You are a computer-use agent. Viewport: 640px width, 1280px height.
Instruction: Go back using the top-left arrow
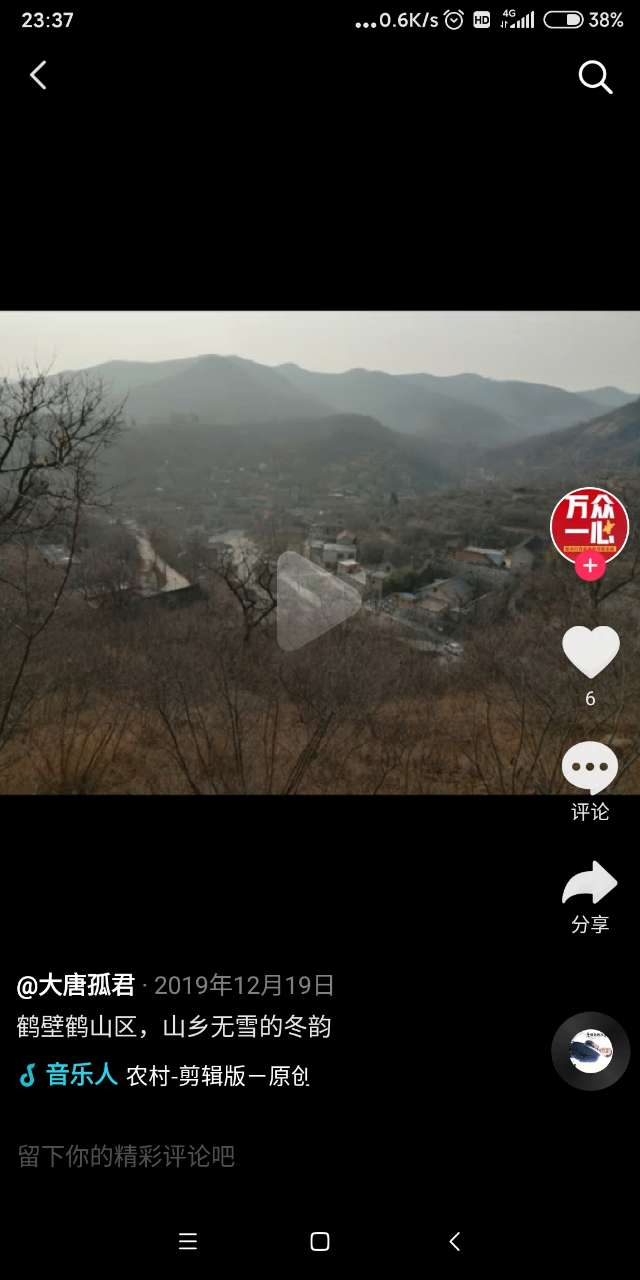pyautogui.click(x=38, y=75)
